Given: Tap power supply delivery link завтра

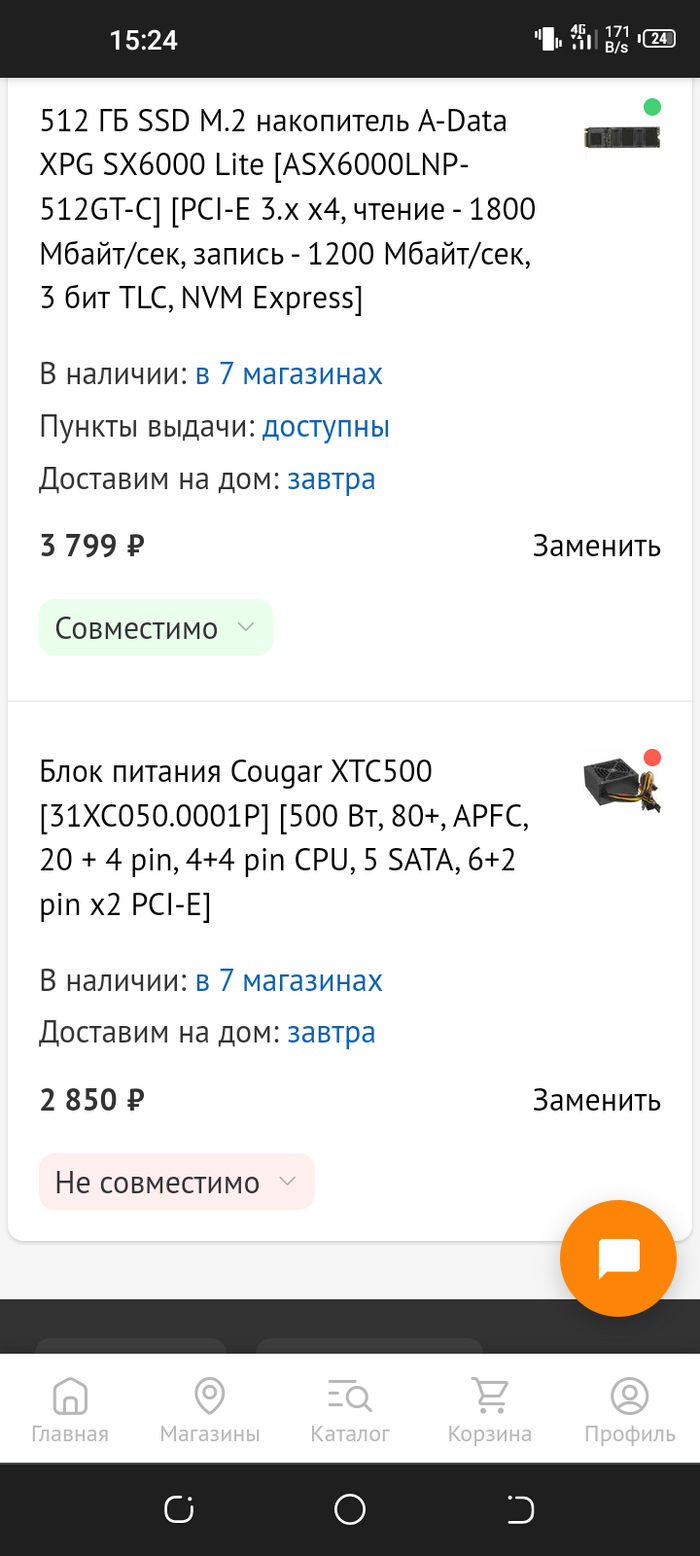Looking at the screenshot, I should (331, 1033).
